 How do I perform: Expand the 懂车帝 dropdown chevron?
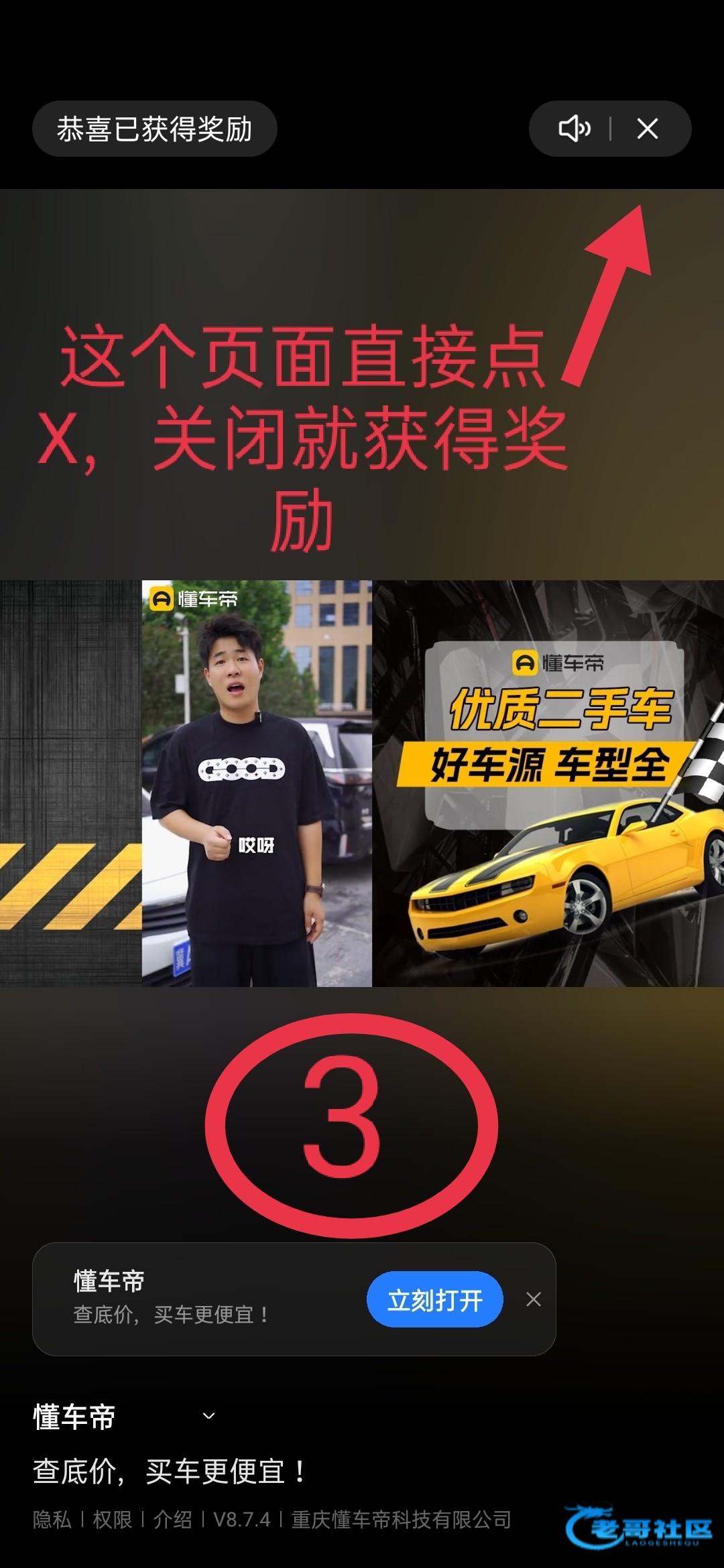tap(208, 1415)
